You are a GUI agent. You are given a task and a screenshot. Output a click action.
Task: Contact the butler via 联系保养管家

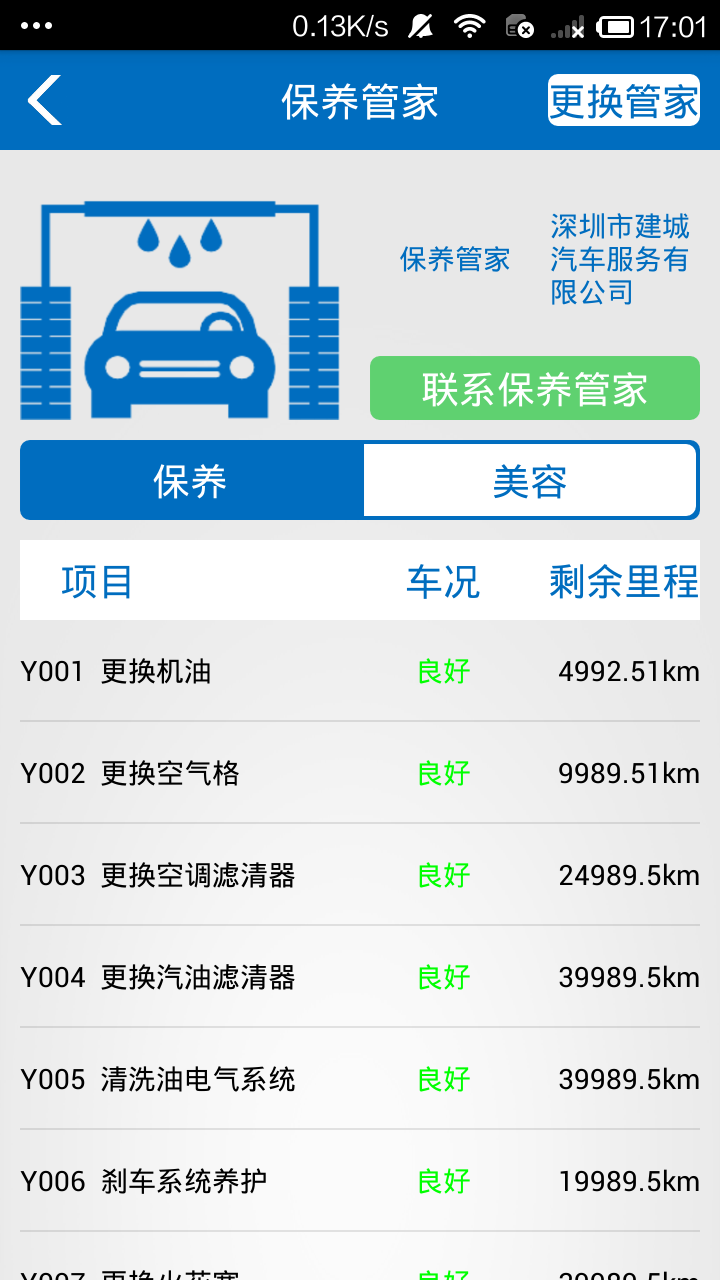(x=534, y=388)
